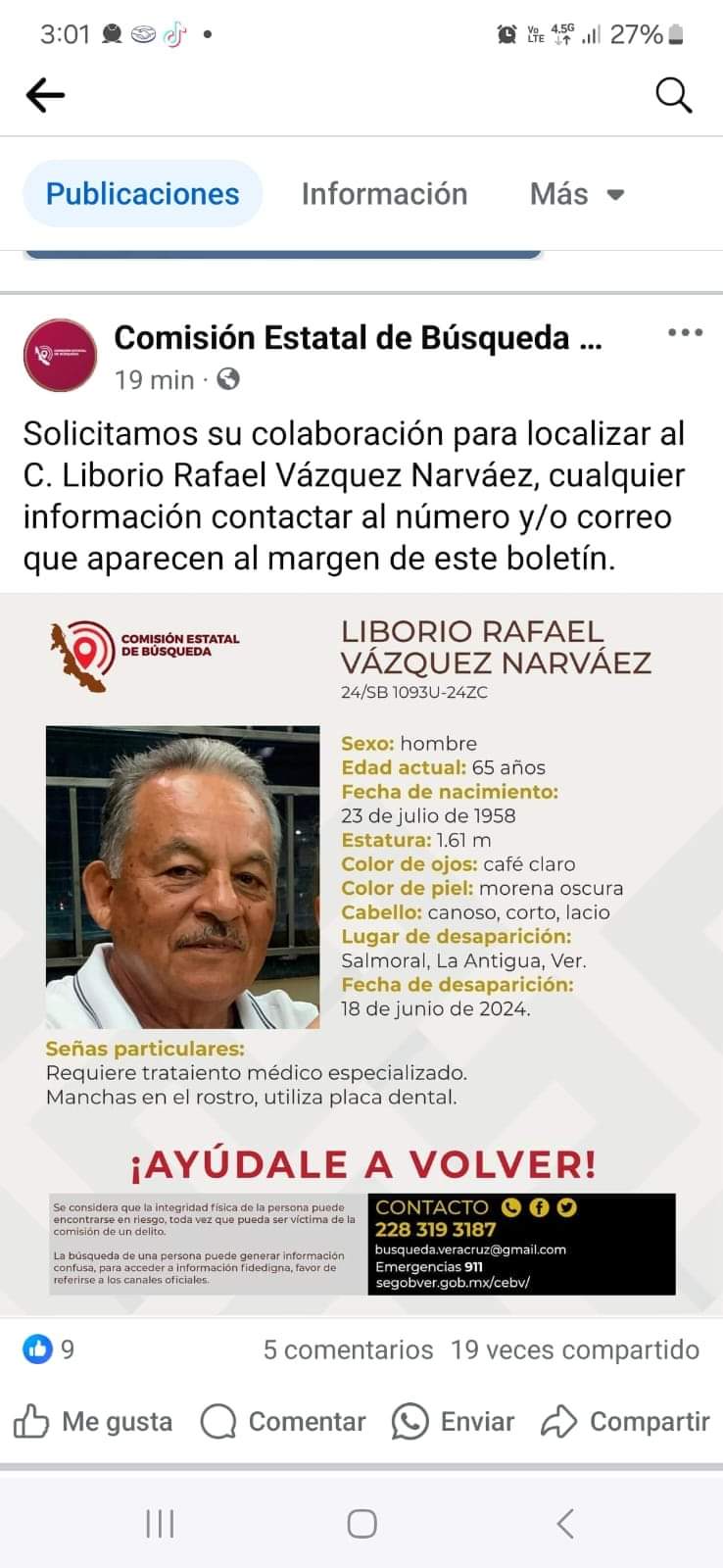Open Comisión Estatal de Búsqueda profile picture
Image resolution: width=723 pixels, height=1568 pixels.
click(x=61, y=356)
